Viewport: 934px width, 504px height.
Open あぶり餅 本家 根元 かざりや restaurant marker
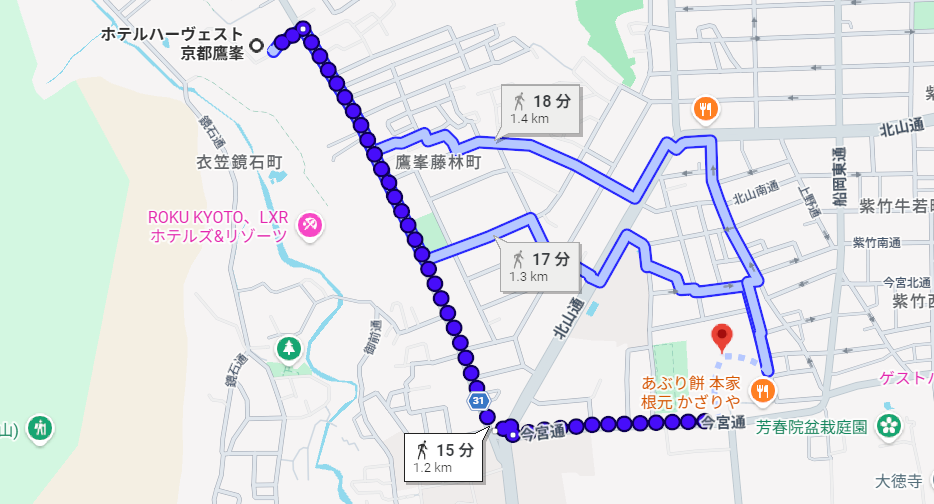click(x=763, y=392)
